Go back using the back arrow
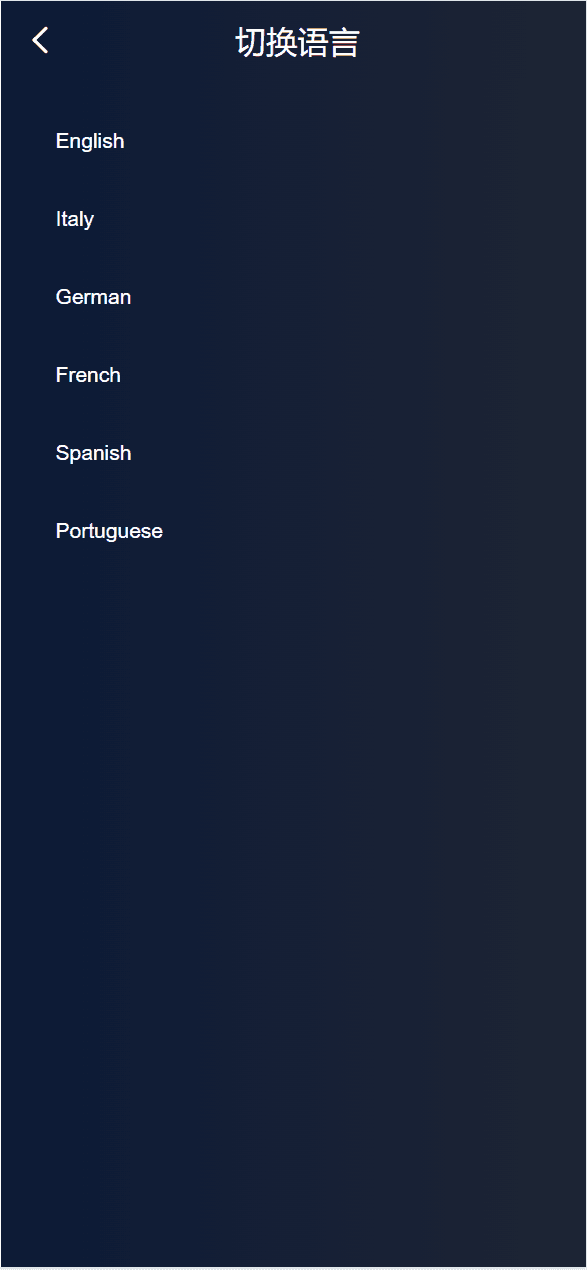The height and width of the screenshot is (1270, 587). [x=40, y=41]
